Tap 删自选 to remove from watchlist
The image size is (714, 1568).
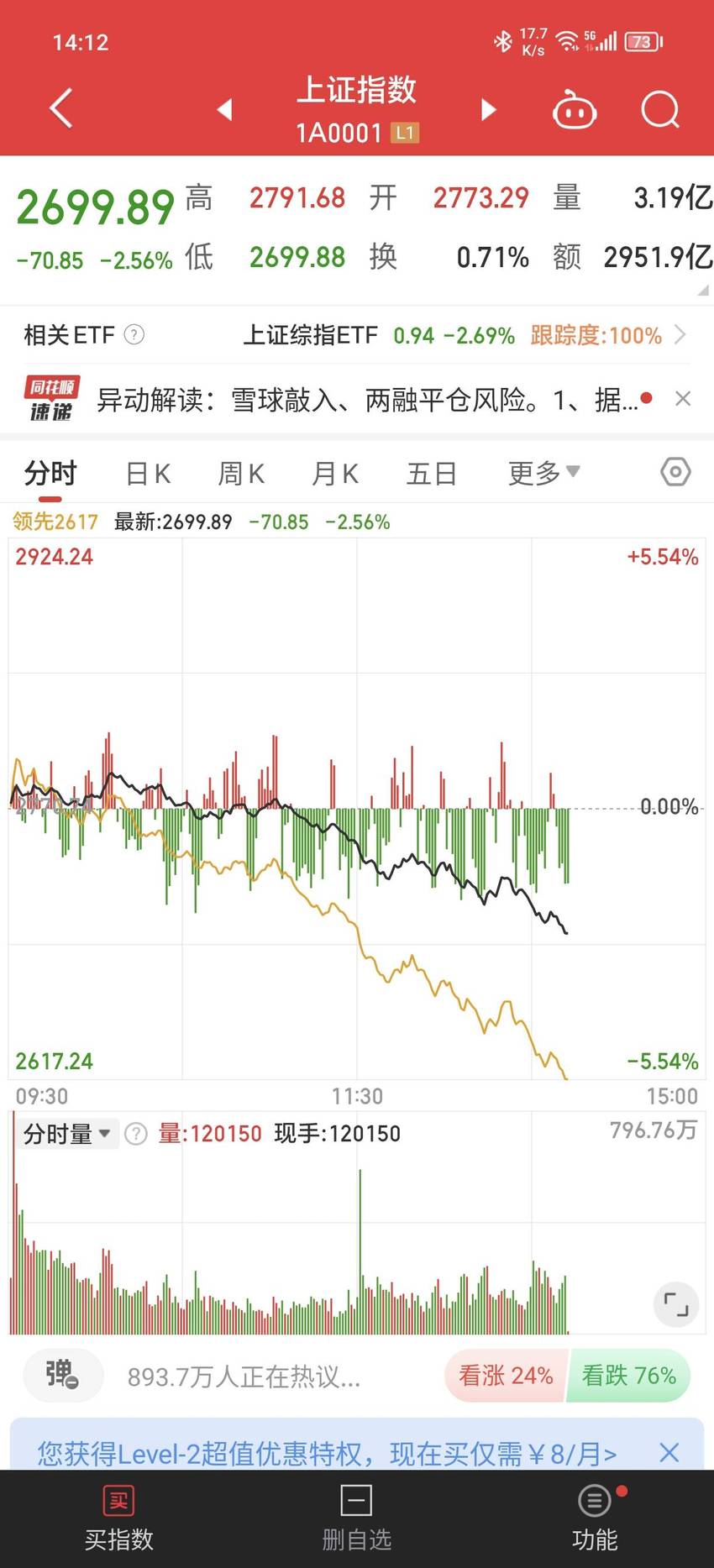[x=356, y=1518]
